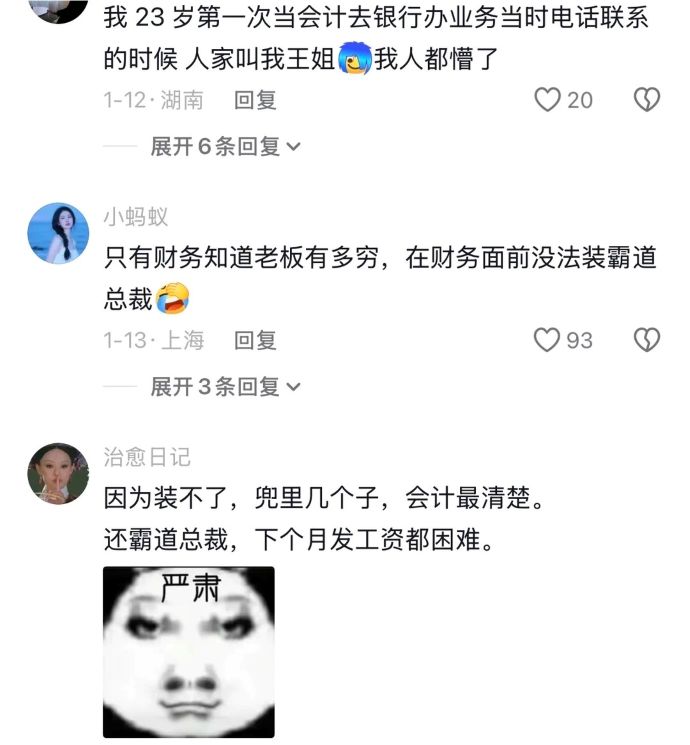Screen dimensions: 690x745
Task: Expand 6 replies under the first comment
Action: 225,146
